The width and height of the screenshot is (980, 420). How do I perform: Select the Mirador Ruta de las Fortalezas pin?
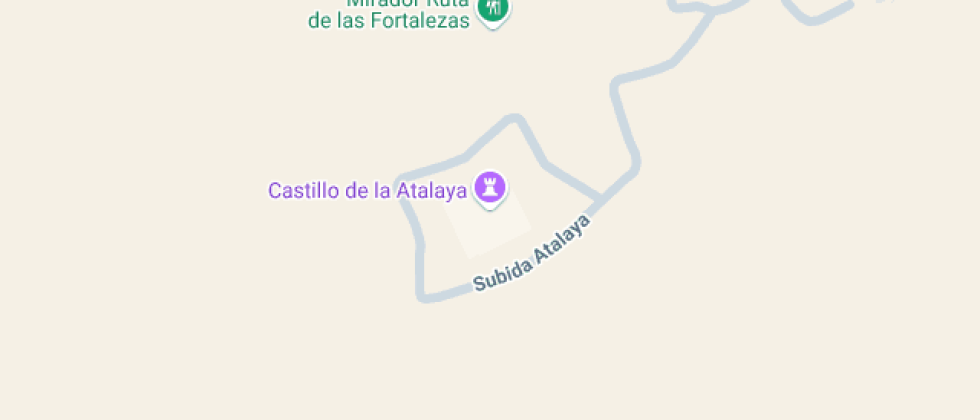tap(492, 10)
